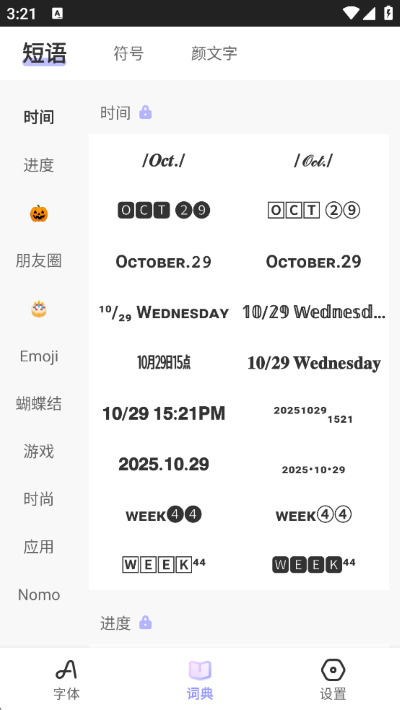400x710 pixels.
Task: Select the 进度 category in the sidebar
Action: click(39, 165)
